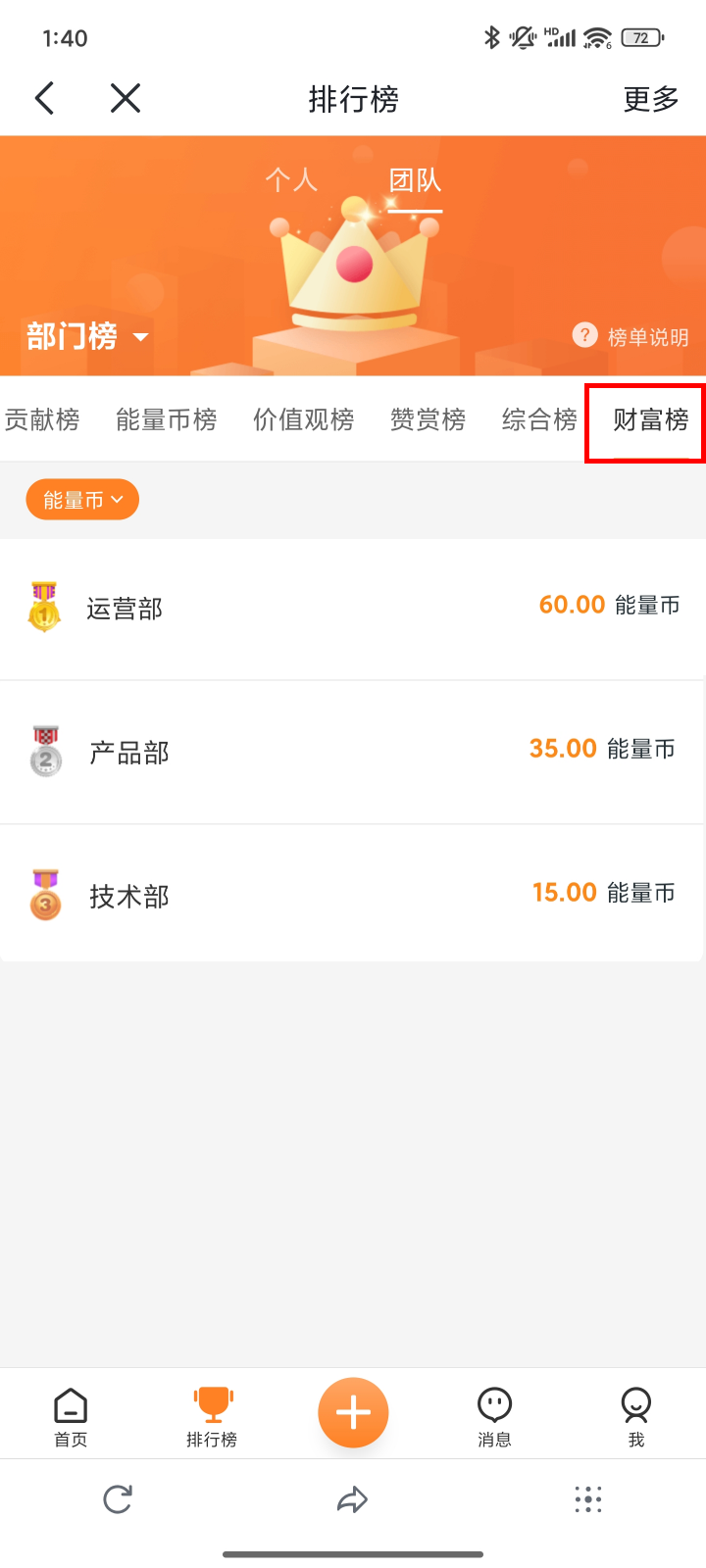Go back using the top-left arrow
706x1568 pixels.
click(45, 98)
